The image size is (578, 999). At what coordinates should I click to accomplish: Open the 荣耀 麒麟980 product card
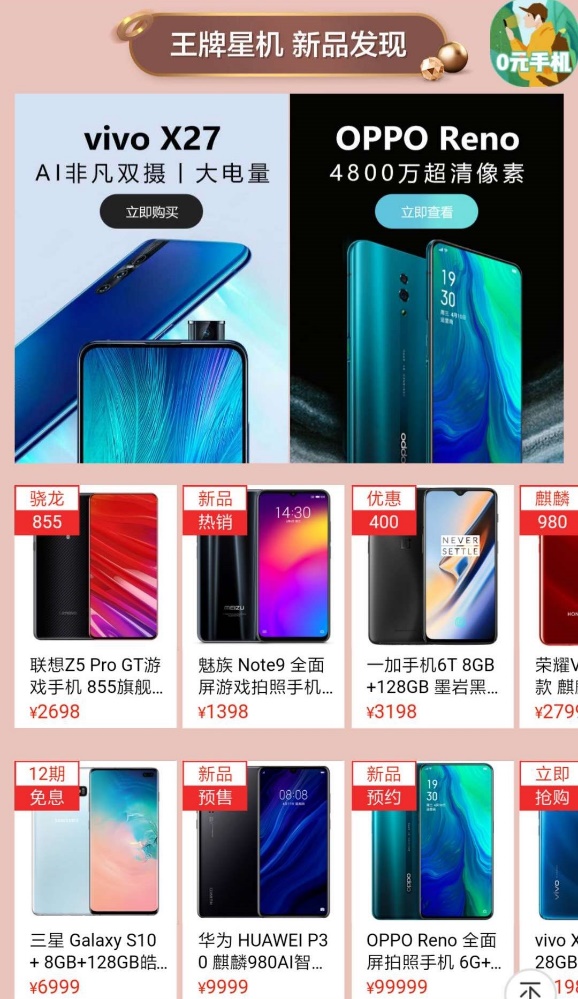(549, 607)
